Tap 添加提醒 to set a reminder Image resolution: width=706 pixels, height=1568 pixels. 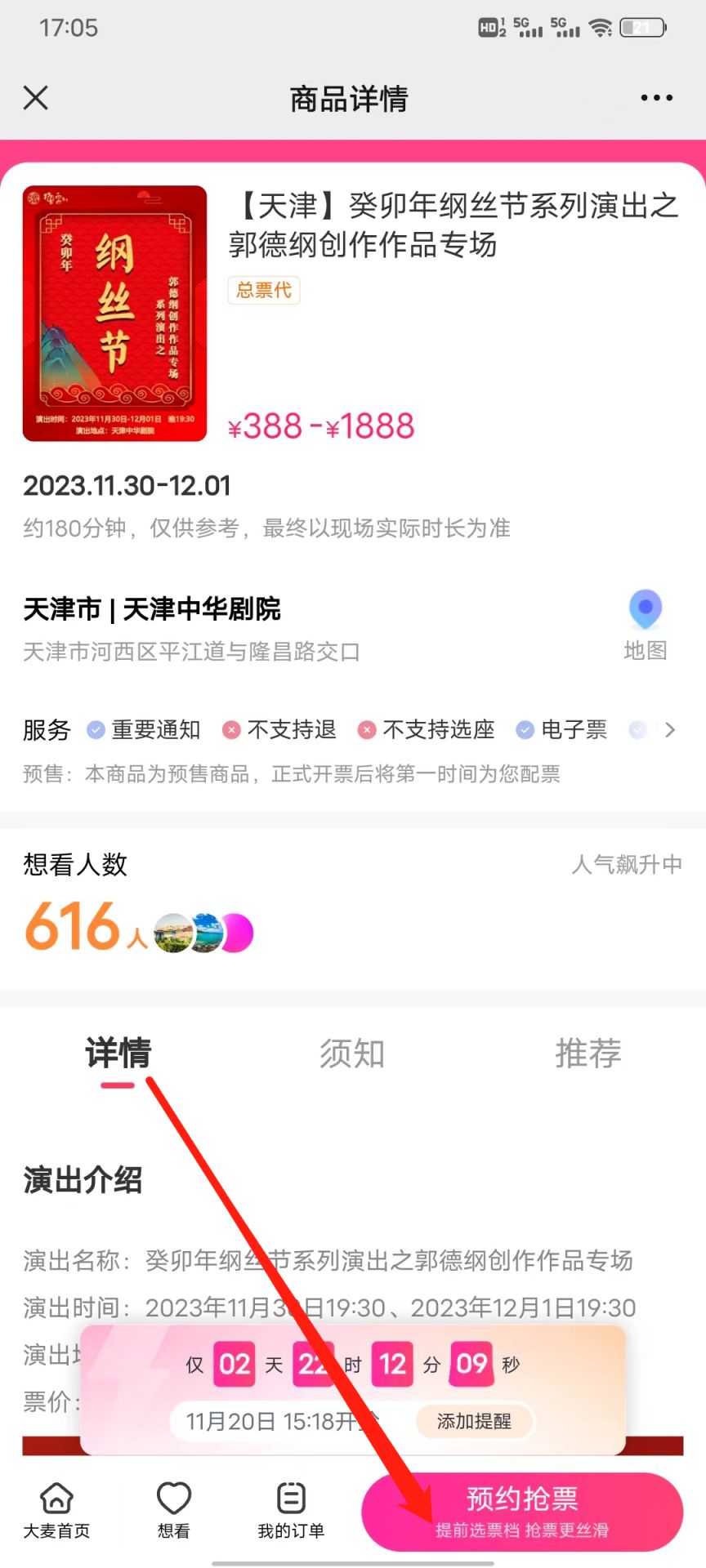(475, 1421)
